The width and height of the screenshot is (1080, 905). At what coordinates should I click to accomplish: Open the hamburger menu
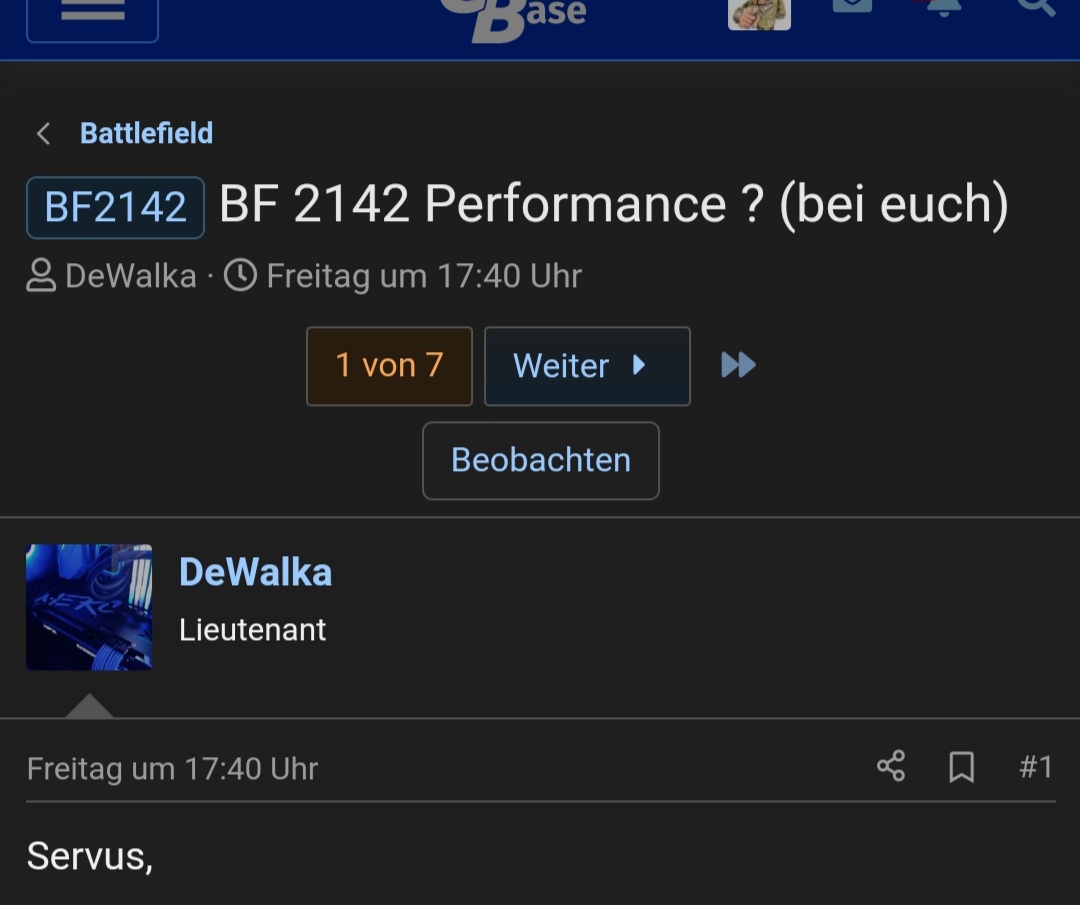pyautogui.click(x=92, y=14)
